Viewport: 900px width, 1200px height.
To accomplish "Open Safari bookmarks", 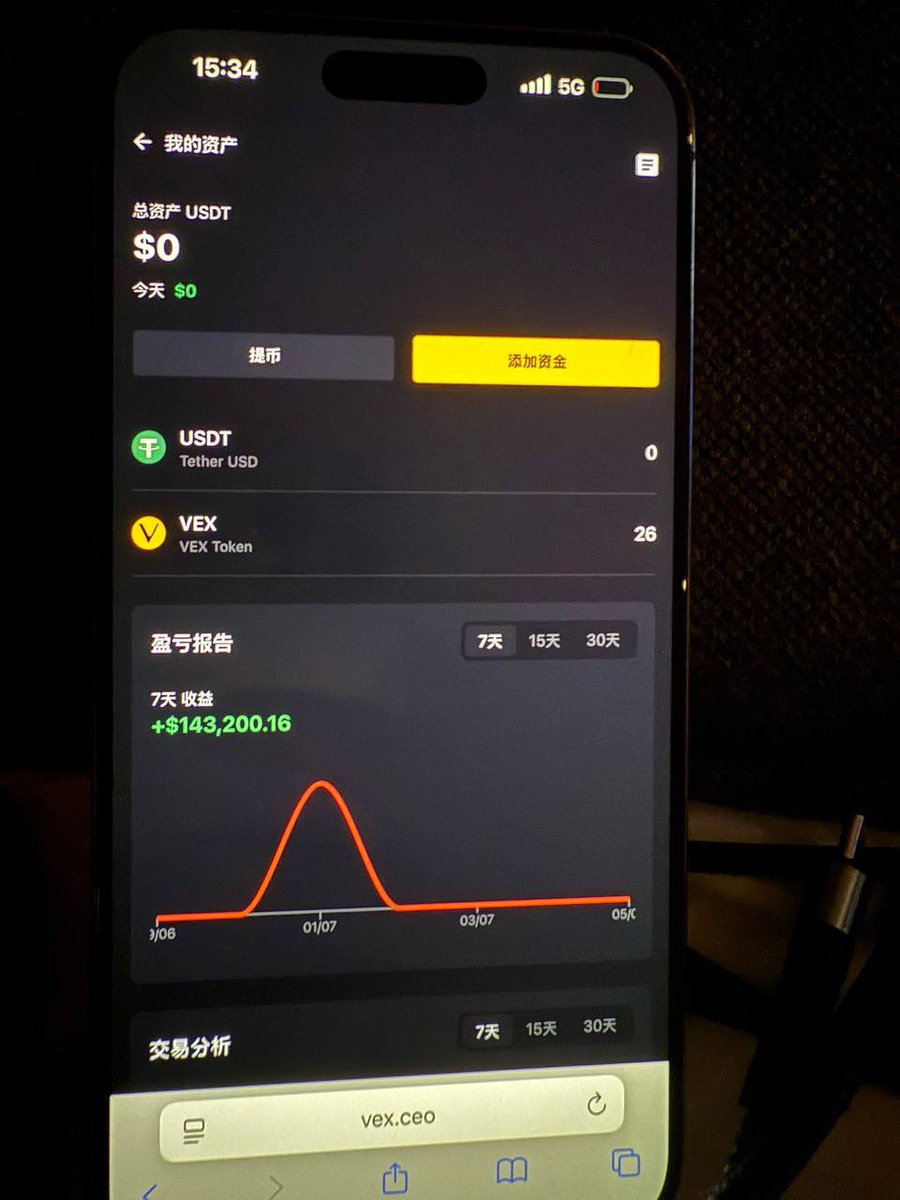I will pyautogui.click(x=512, y=1172).
